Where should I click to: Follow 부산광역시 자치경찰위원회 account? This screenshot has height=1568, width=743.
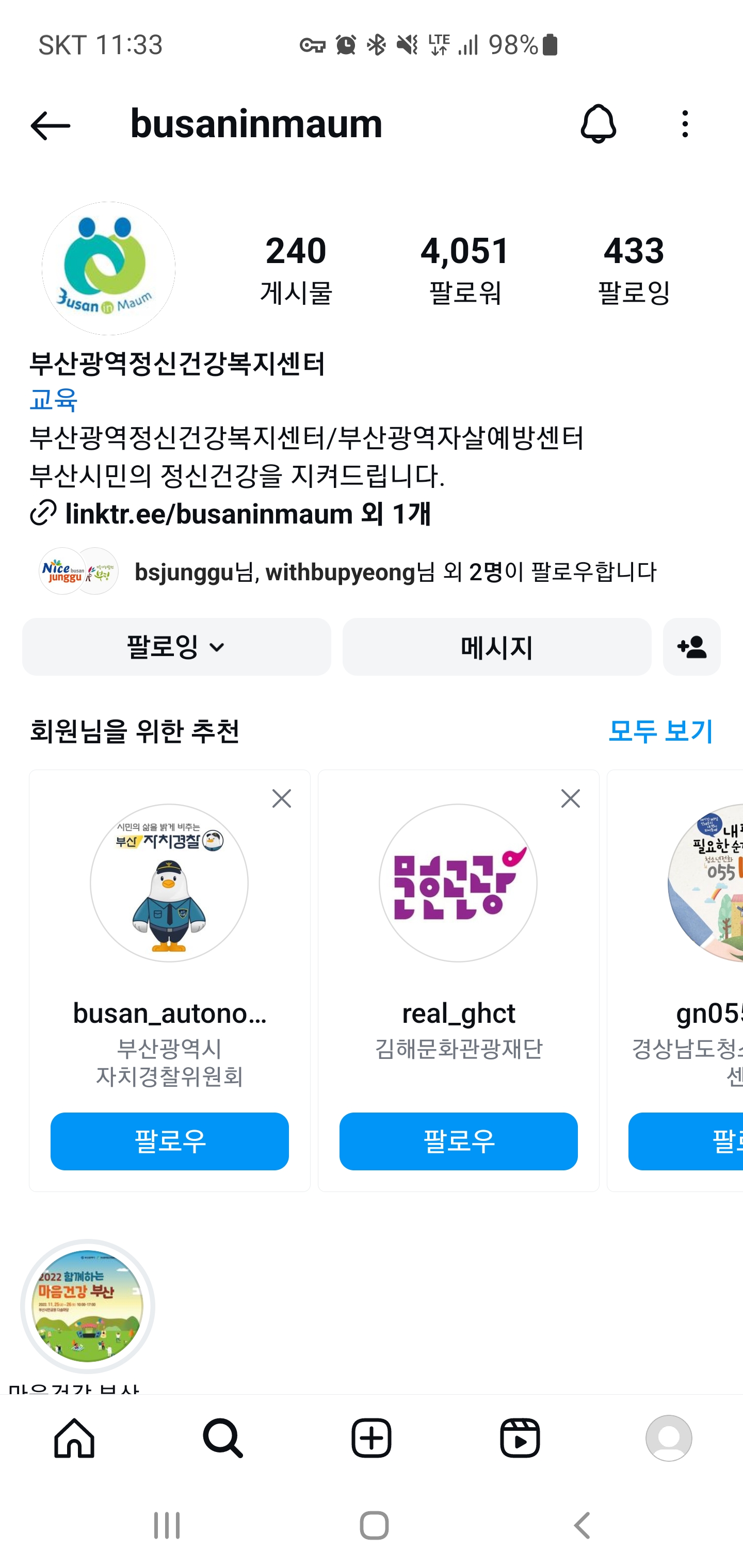(169, 1141)
